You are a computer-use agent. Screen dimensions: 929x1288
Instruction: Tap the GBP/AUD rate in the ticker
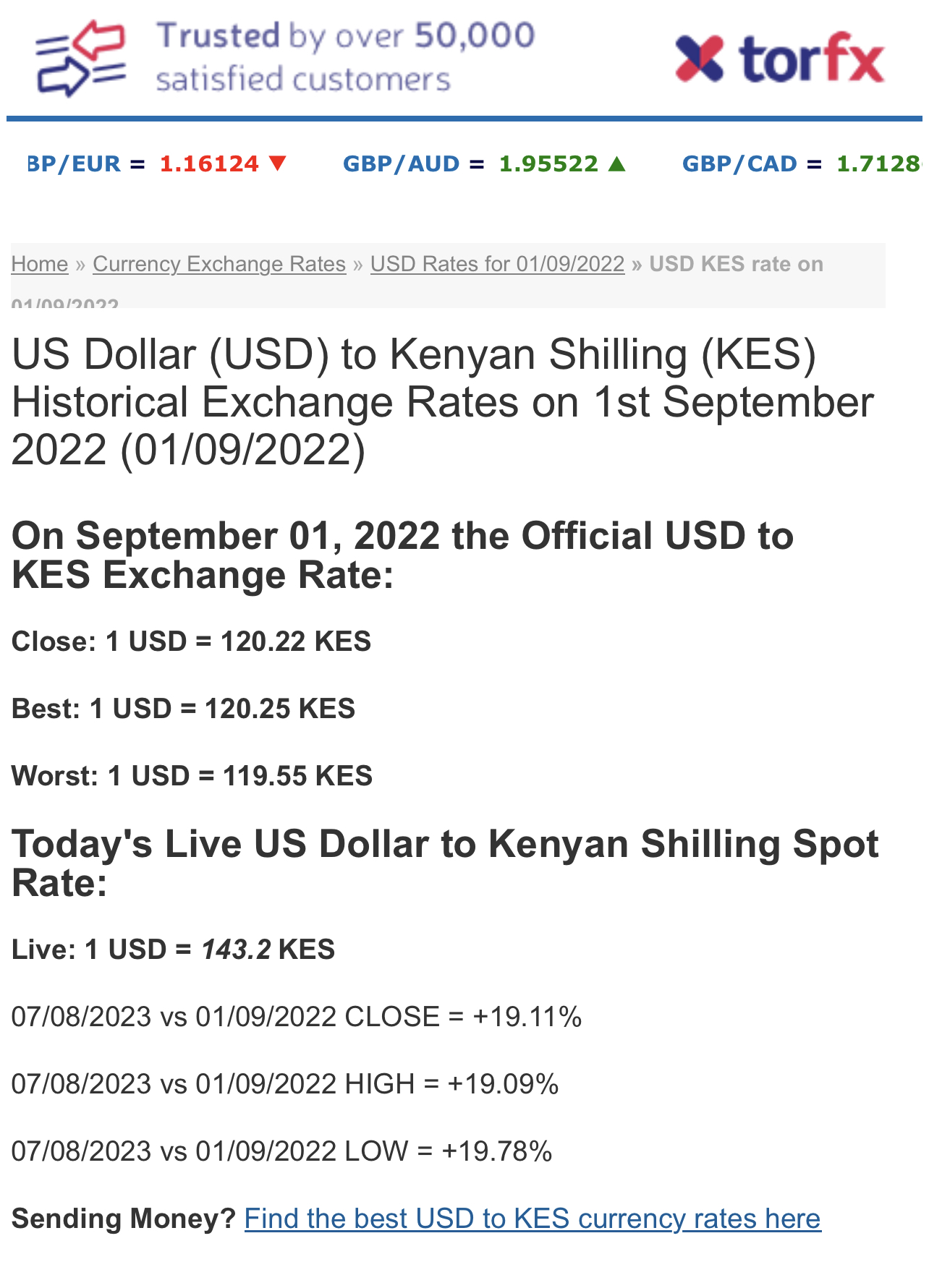(483, 163)
